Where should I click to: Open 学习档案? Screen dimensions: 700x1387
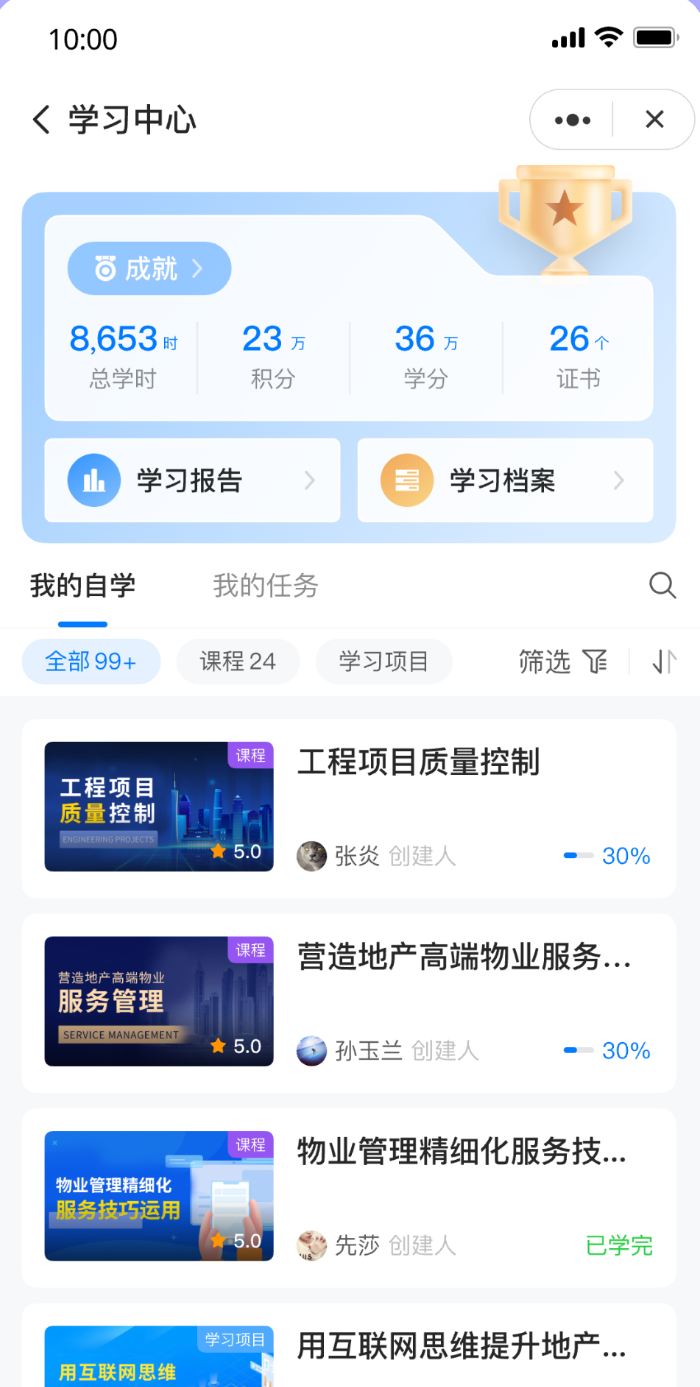pos(504,480)
